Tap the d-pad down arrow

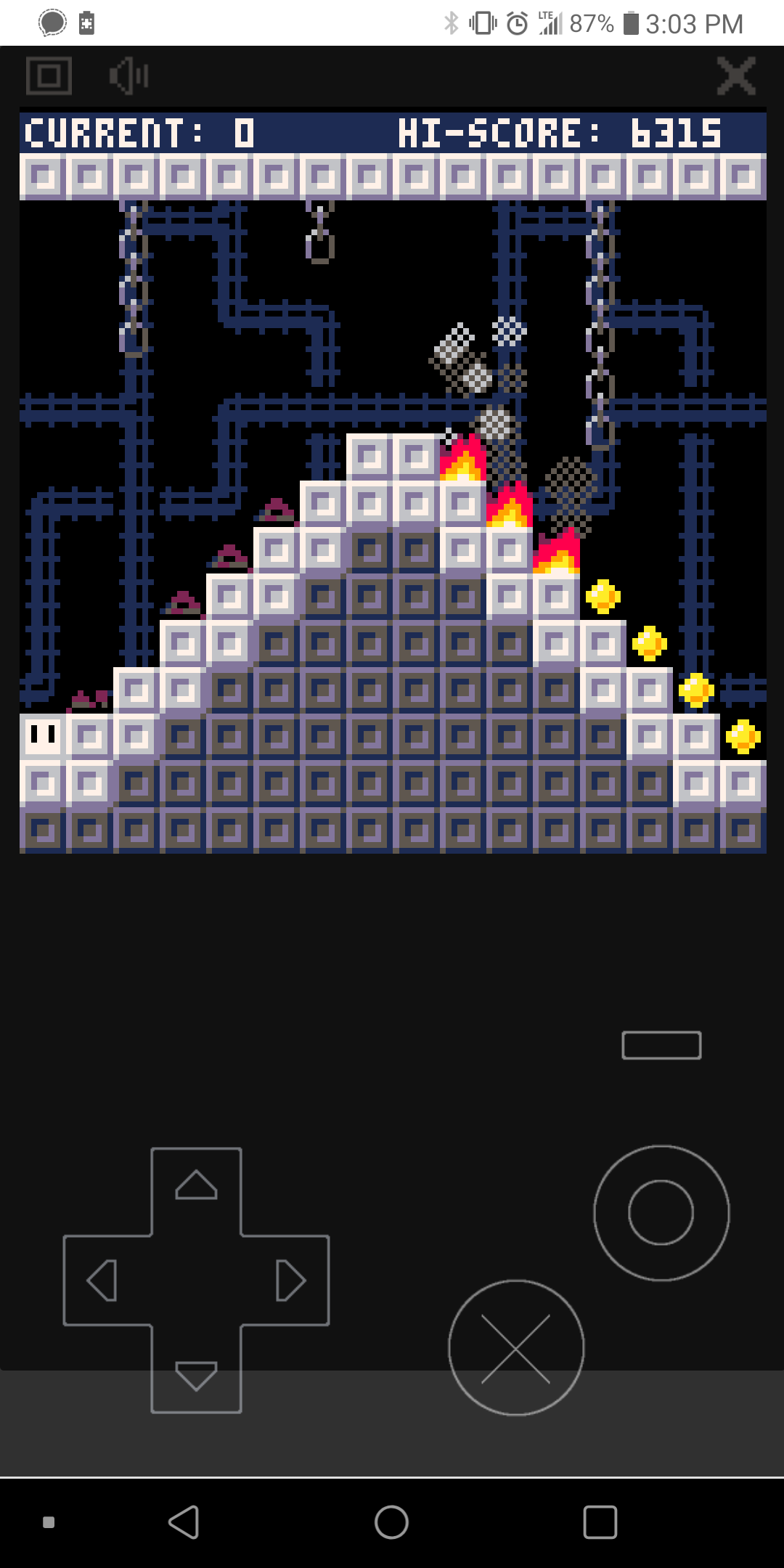[x=196, y=1375]
